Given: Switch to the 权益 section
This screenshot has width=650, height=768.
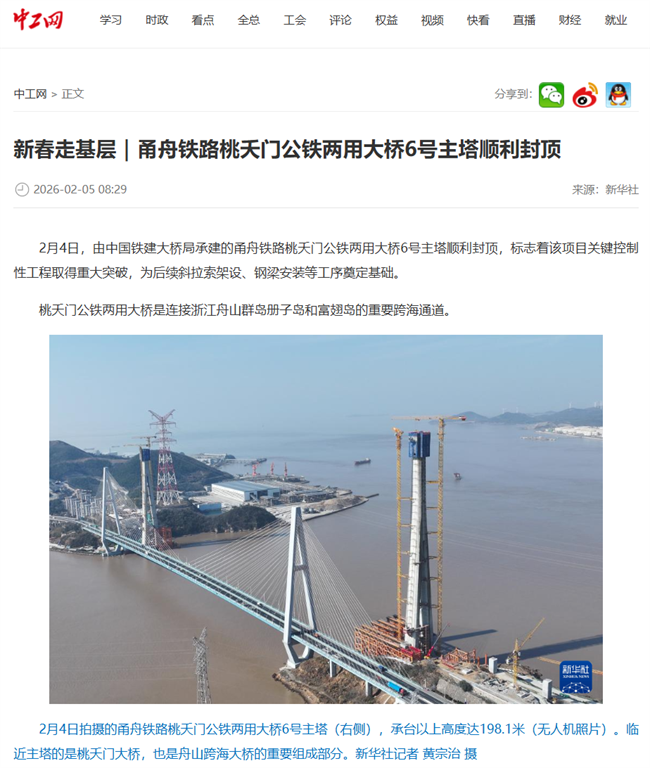Looking at the screenshot, I should pos(386,20).
